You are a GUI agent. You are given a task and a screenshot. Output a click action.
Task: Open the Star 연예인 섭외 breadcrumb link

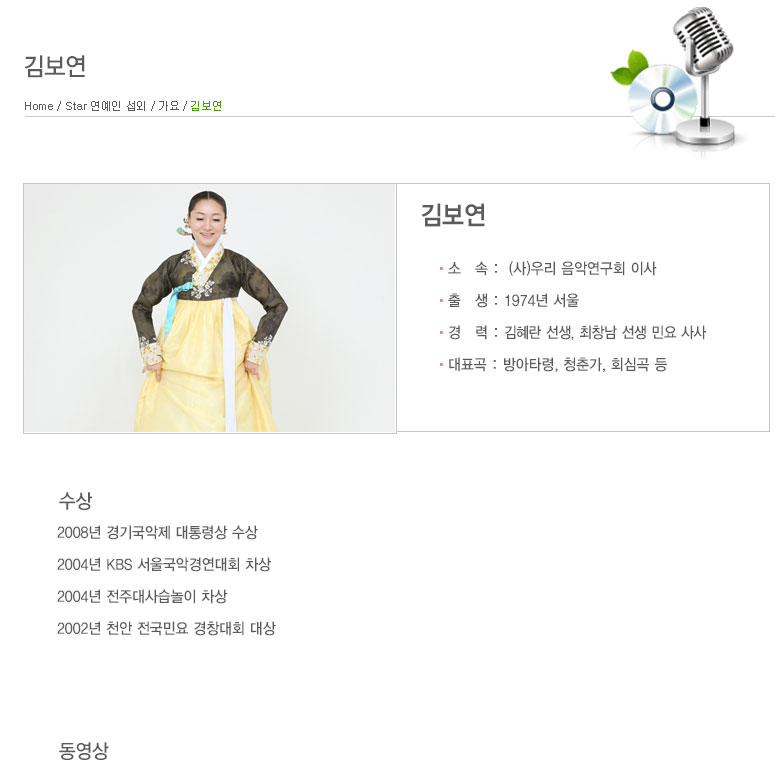105,106
